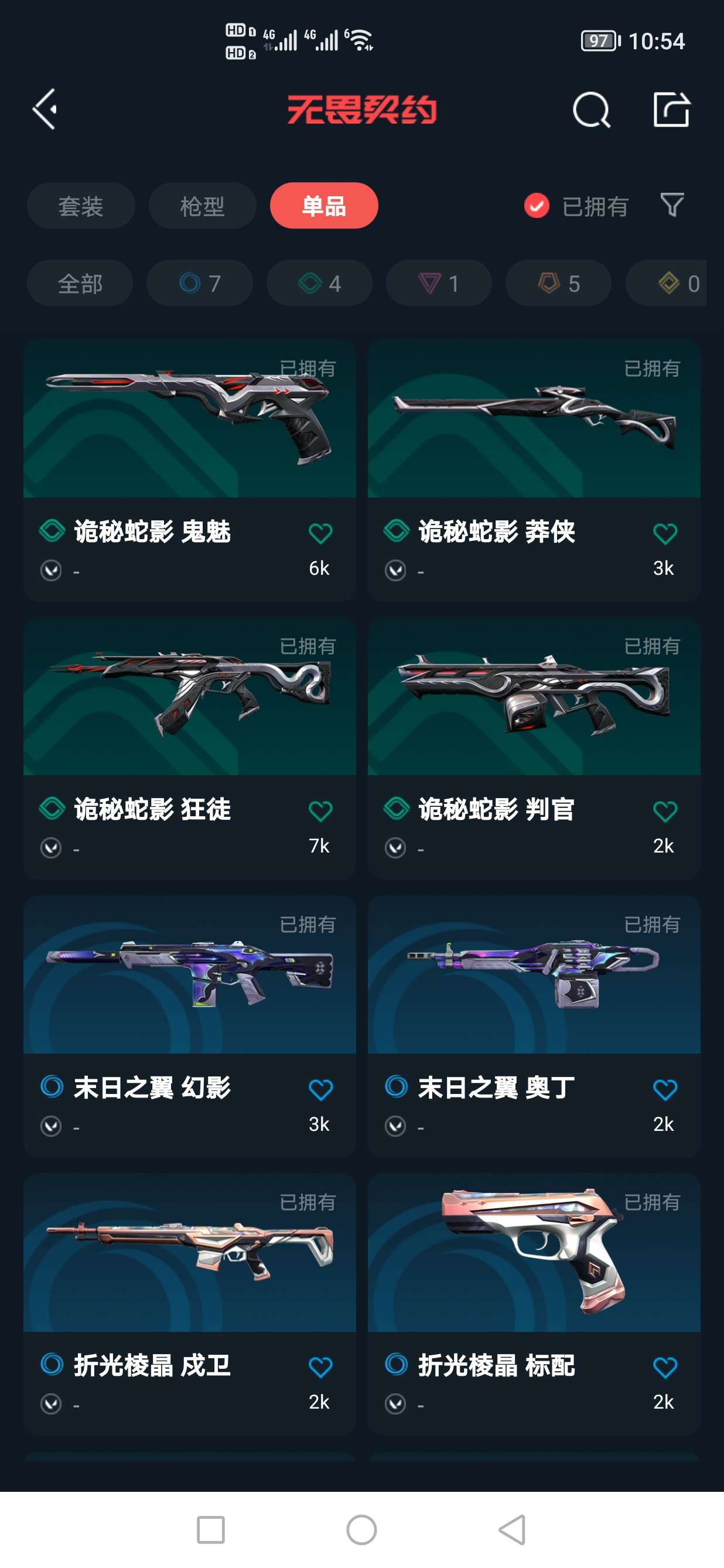The image size is (724, 1568).
Task: Toggle the 已拥有 owned checkbox
Action: click(x=537, y=206)
